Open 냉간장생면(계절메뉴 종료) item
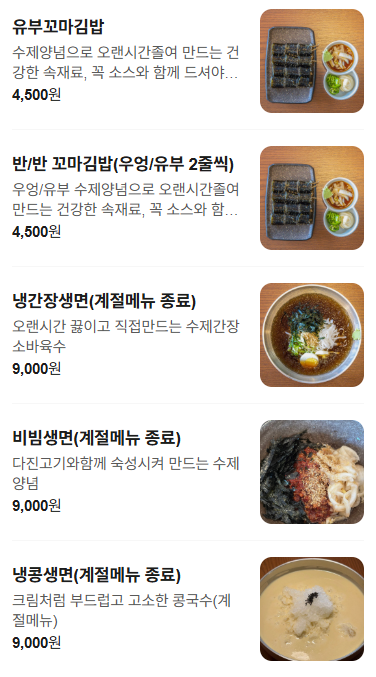This screenshot has width=376, height=677. pyautogui.click(x=188, y=335)
